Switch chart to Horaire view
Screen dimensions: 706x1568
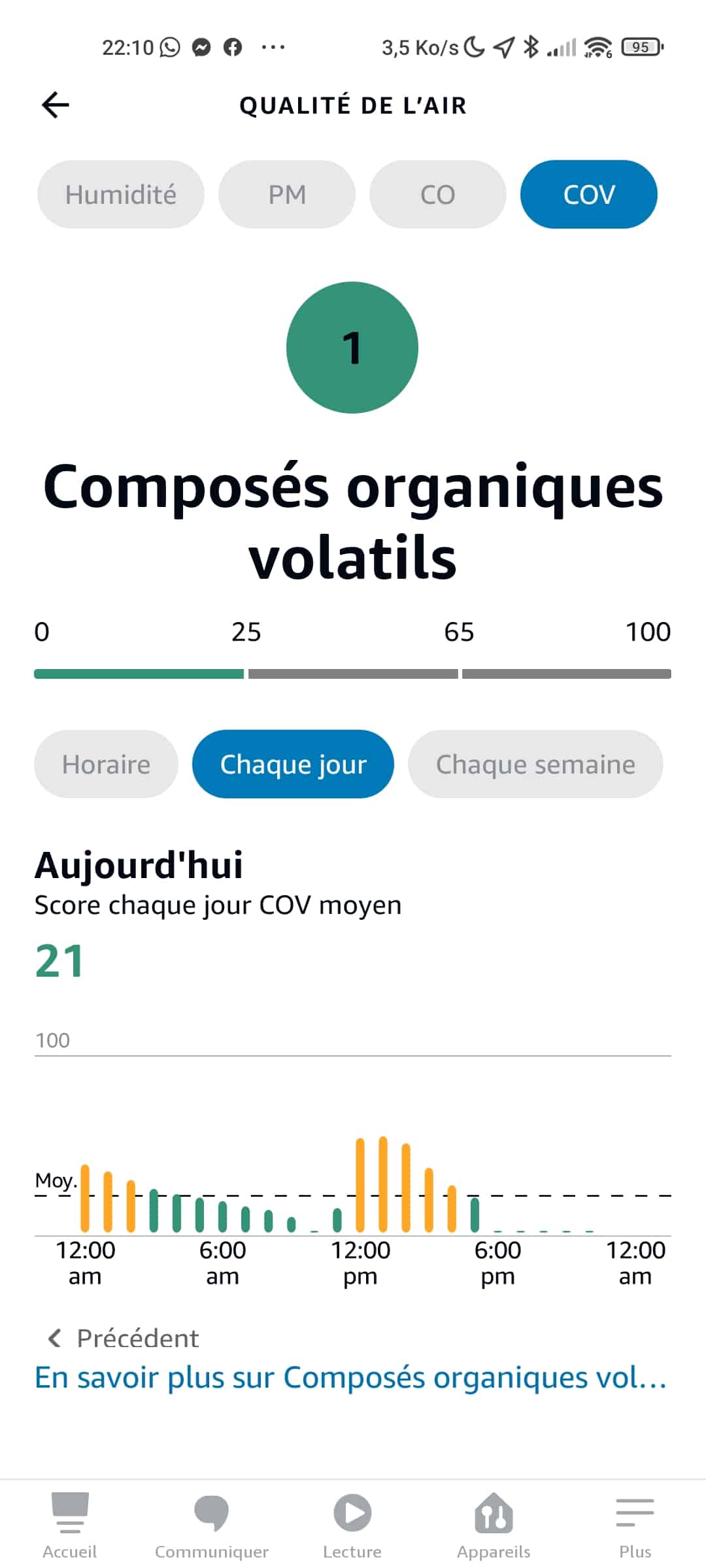pyautogui.click(x=106, y=764)
